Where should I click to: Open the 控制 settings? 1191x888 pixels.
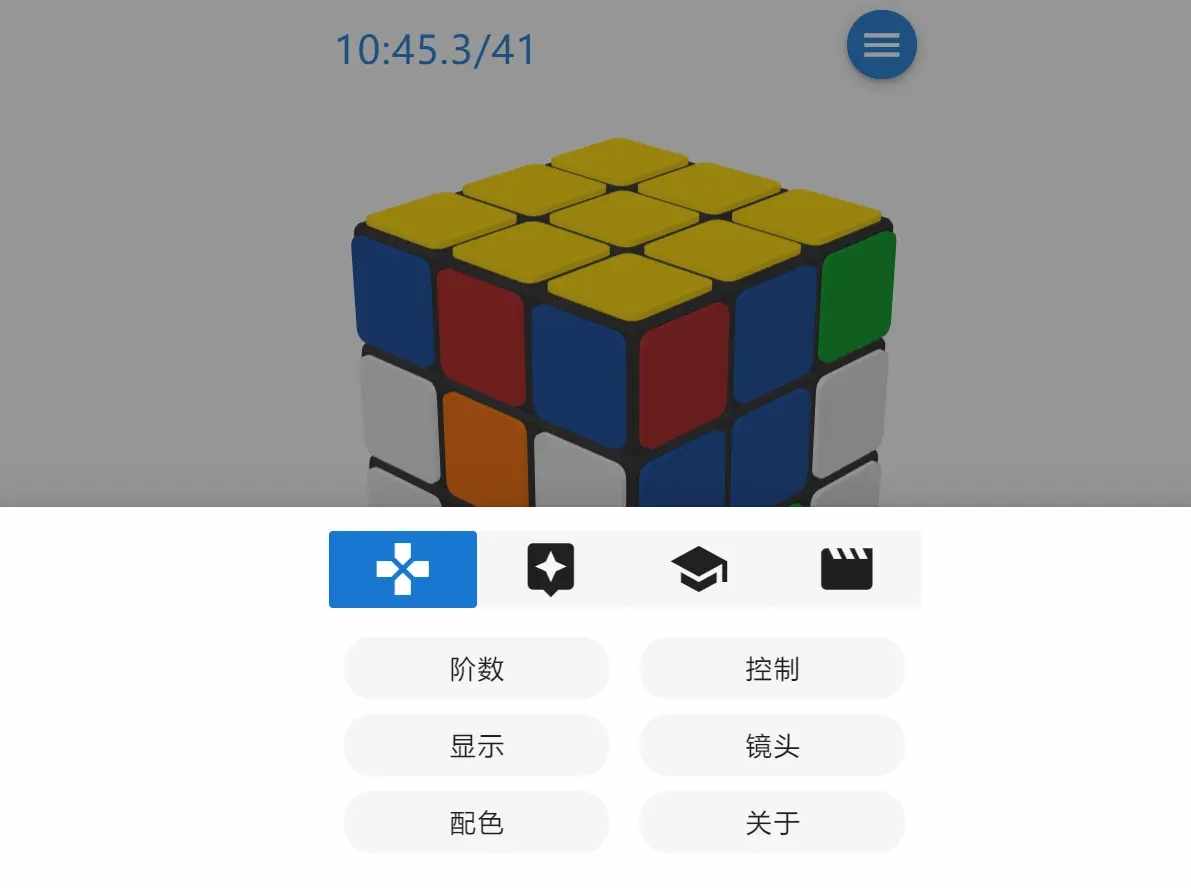772,668
